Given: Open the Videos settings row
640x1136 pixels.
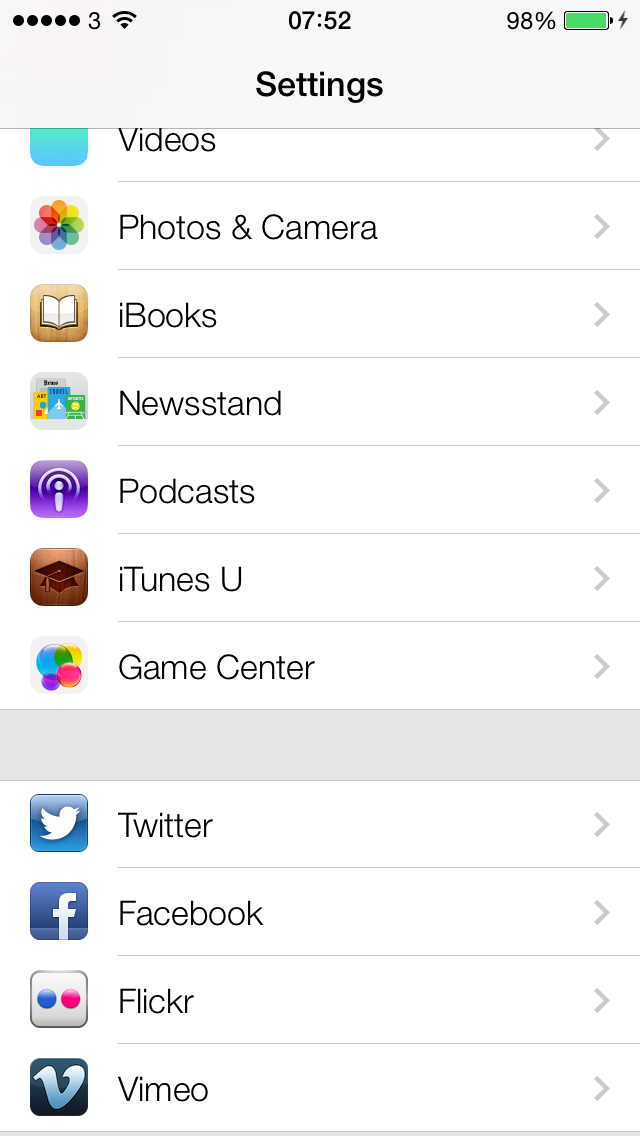Looking at the screenshot, I should pos(320,148).
